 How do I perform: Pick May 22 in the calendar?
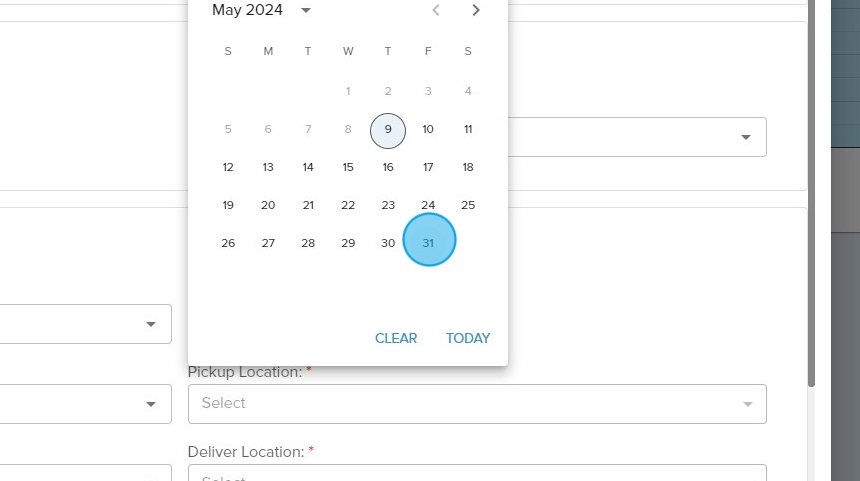pyautogui.click(x=348, y=206)
